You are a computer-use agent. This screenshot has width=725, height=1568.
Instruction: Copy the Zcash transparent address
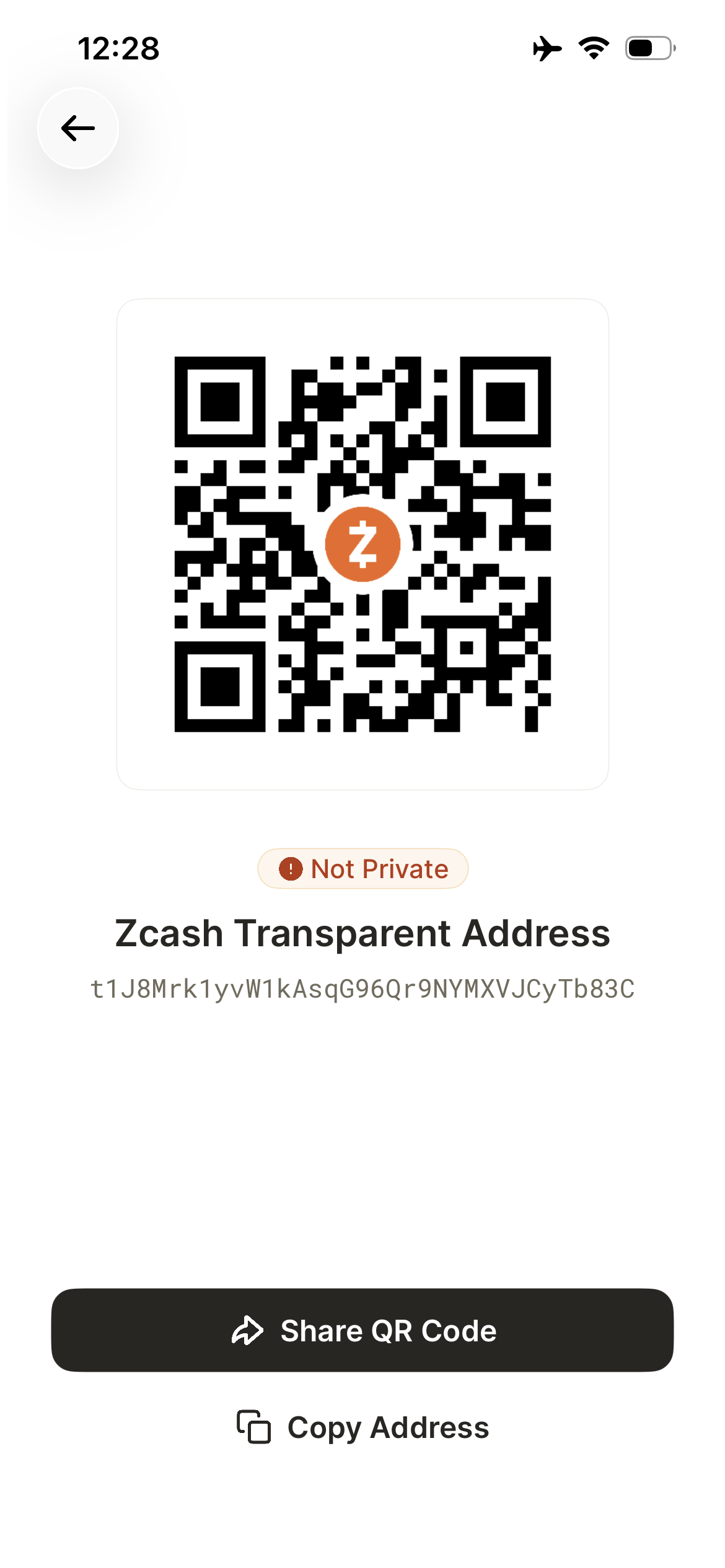(x=362, y=1427)
